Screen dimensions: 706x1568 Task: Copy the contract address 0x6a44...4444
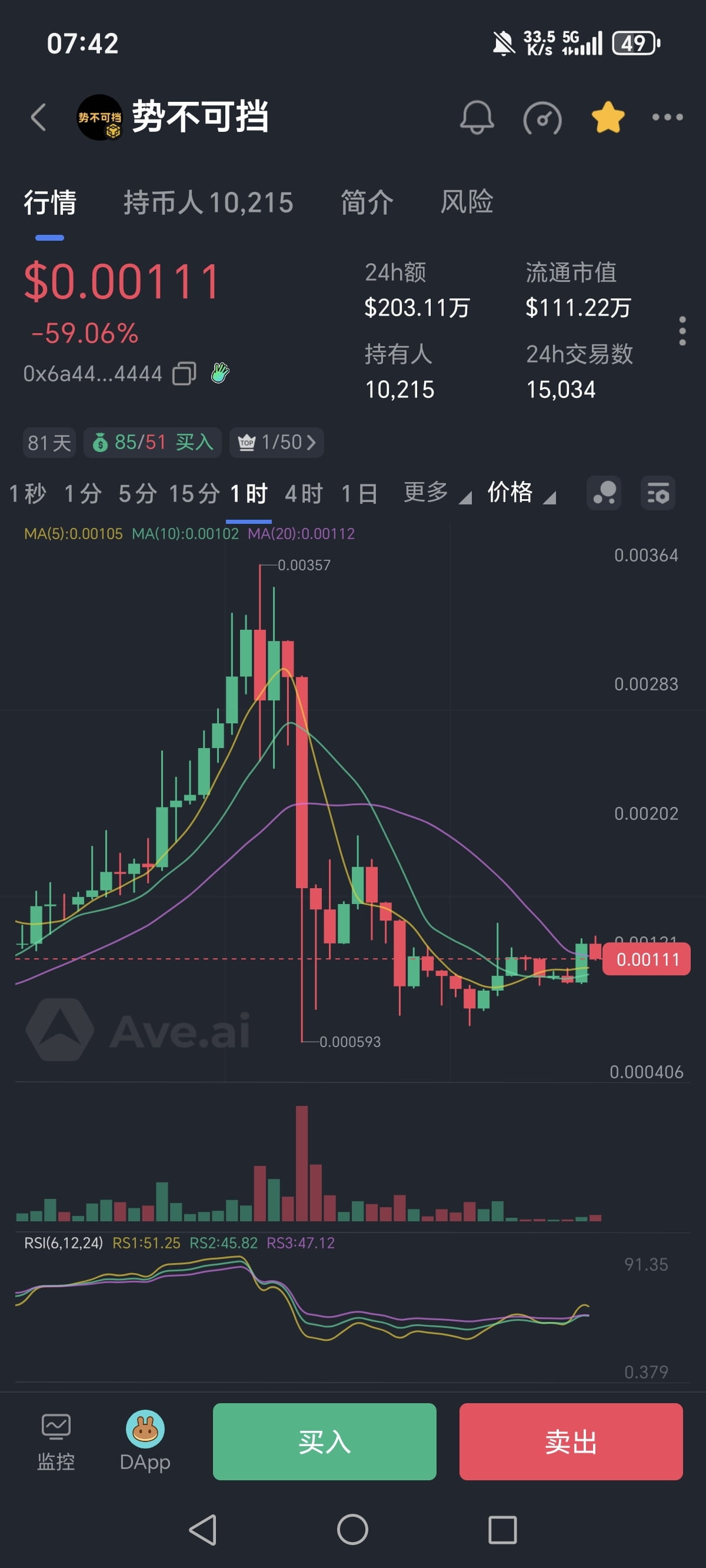[184, 373]
